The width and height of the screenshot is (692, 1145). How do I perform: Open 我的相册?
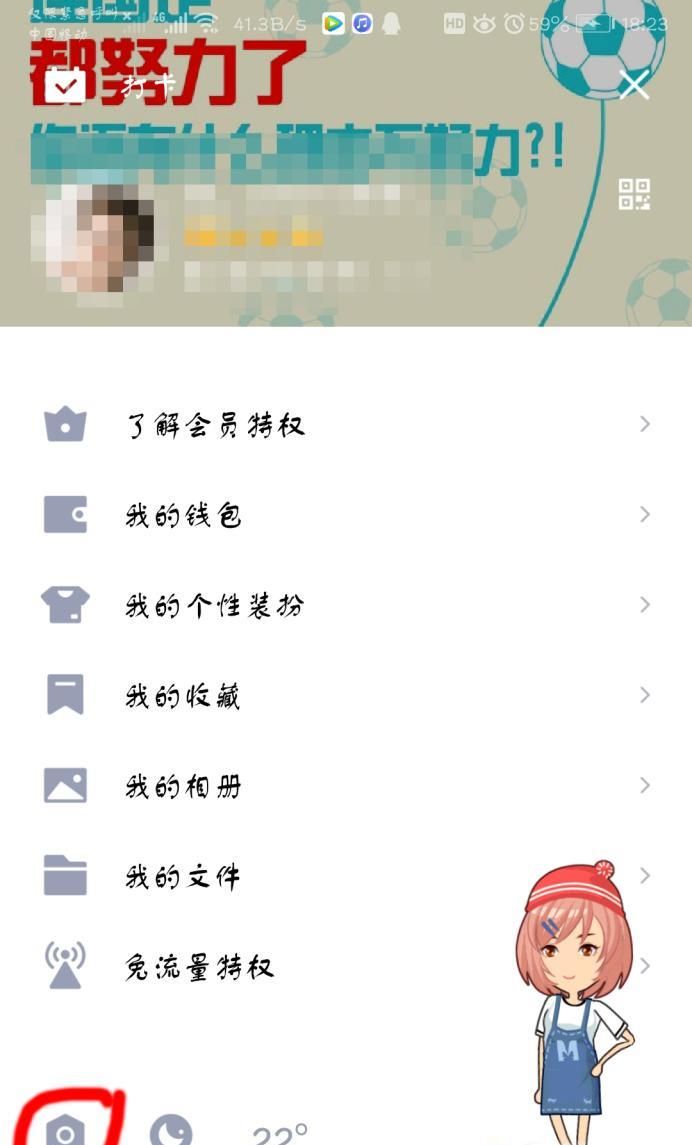[x=345, y=786]
